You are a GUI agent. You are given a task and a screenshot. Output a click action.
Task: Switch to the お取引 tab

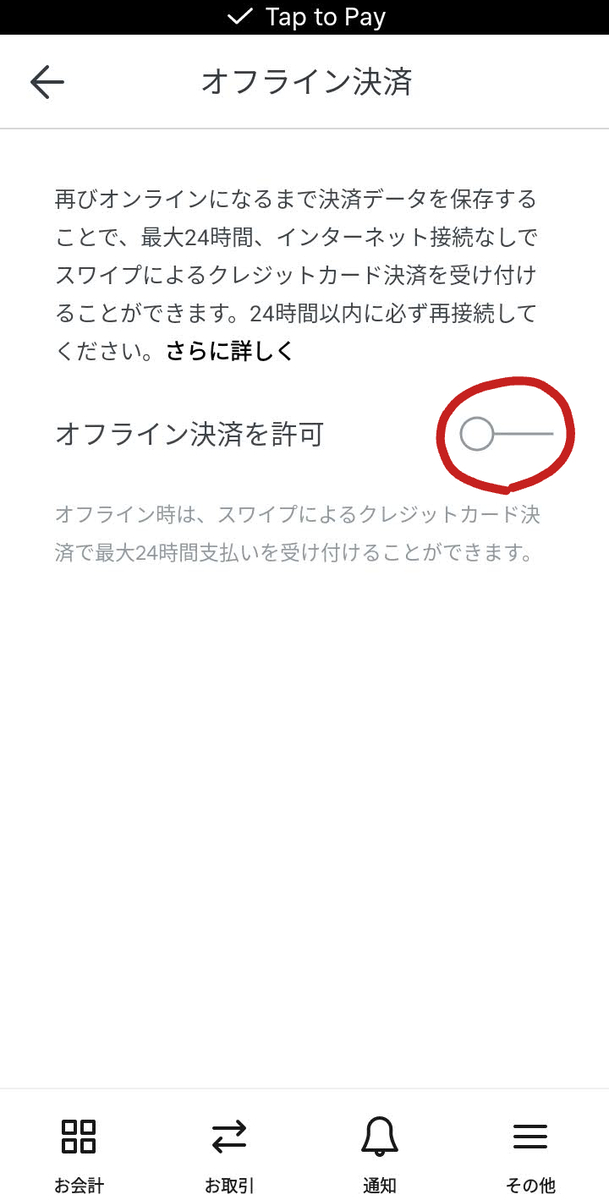229,1156
